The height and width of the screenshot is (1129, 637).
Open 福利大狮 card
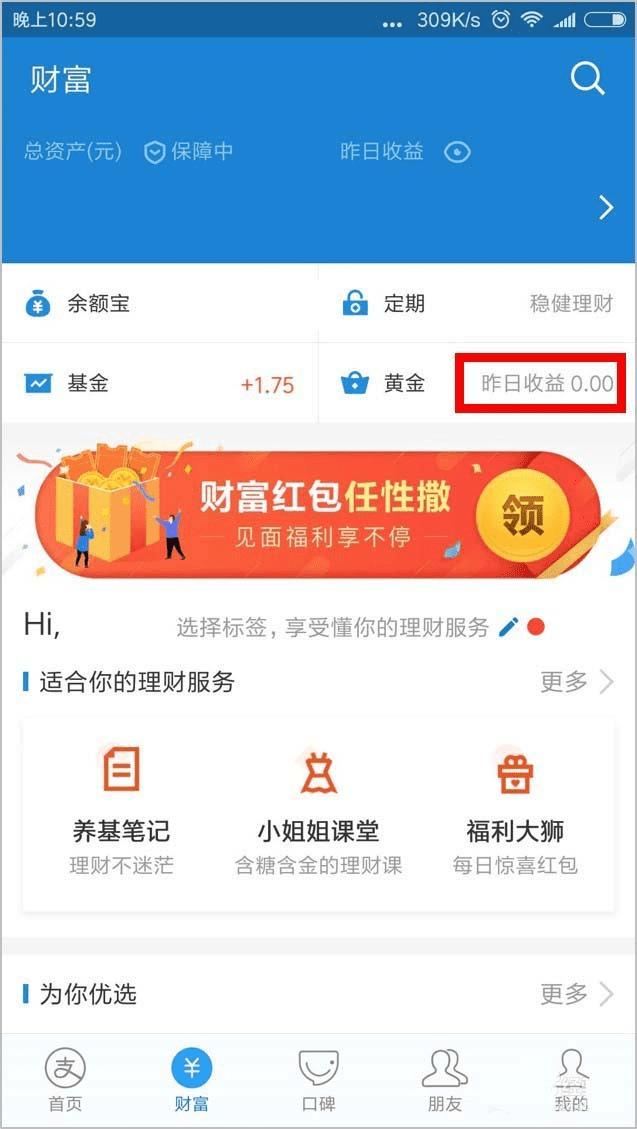pyautogui.click(x=515, y=810)
